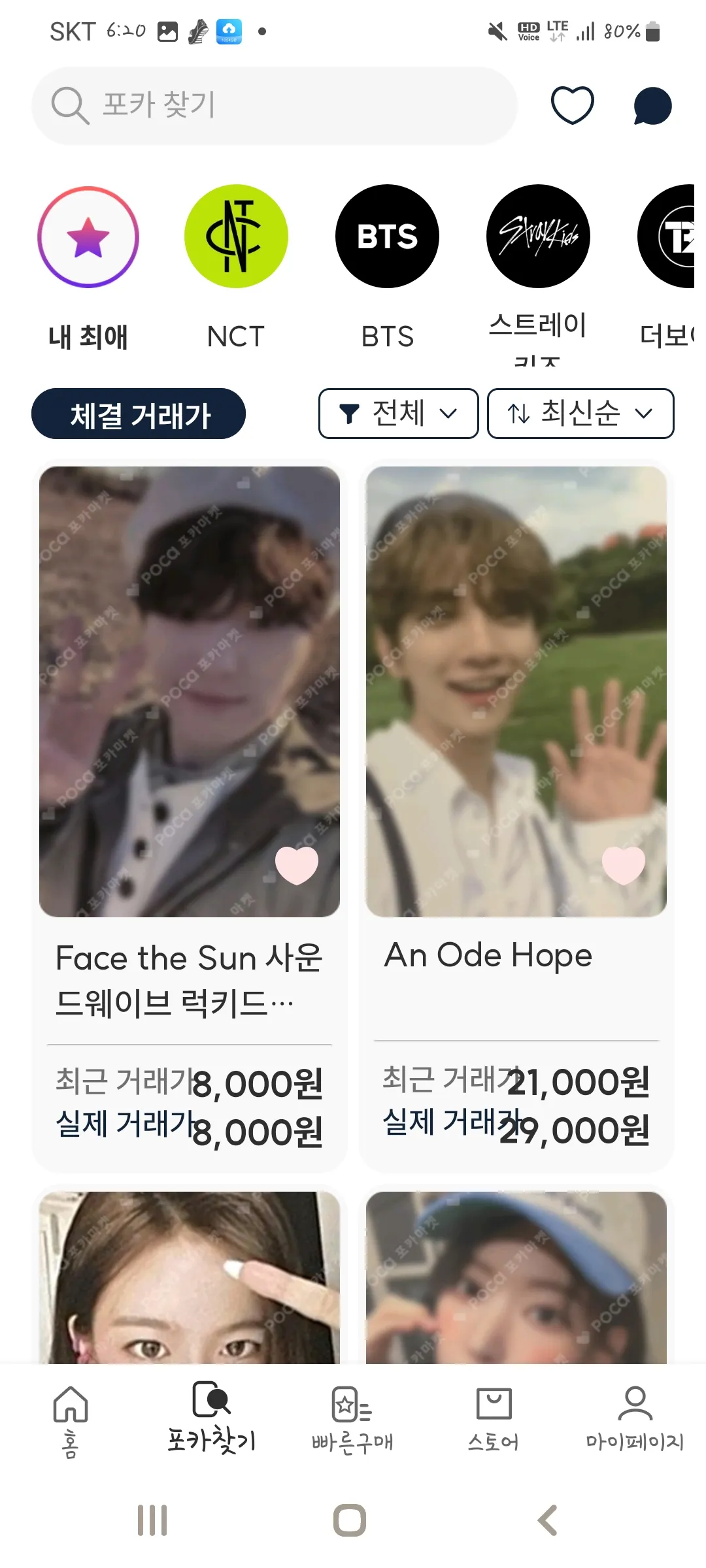
Task: Select the 스트레이 키즈 artist category
Action: point(537,237)
